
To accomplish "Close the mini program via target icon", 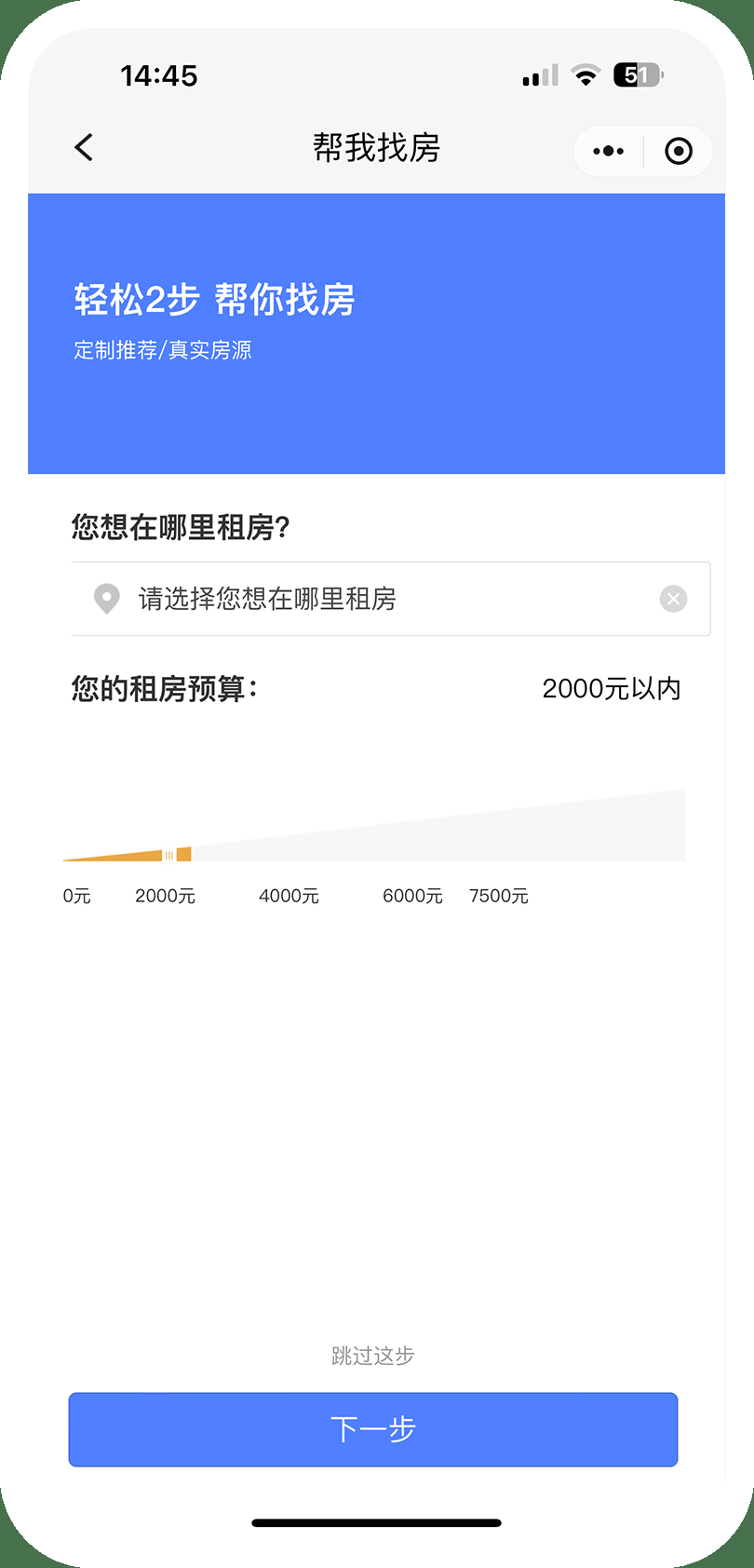I will (679, 151).
